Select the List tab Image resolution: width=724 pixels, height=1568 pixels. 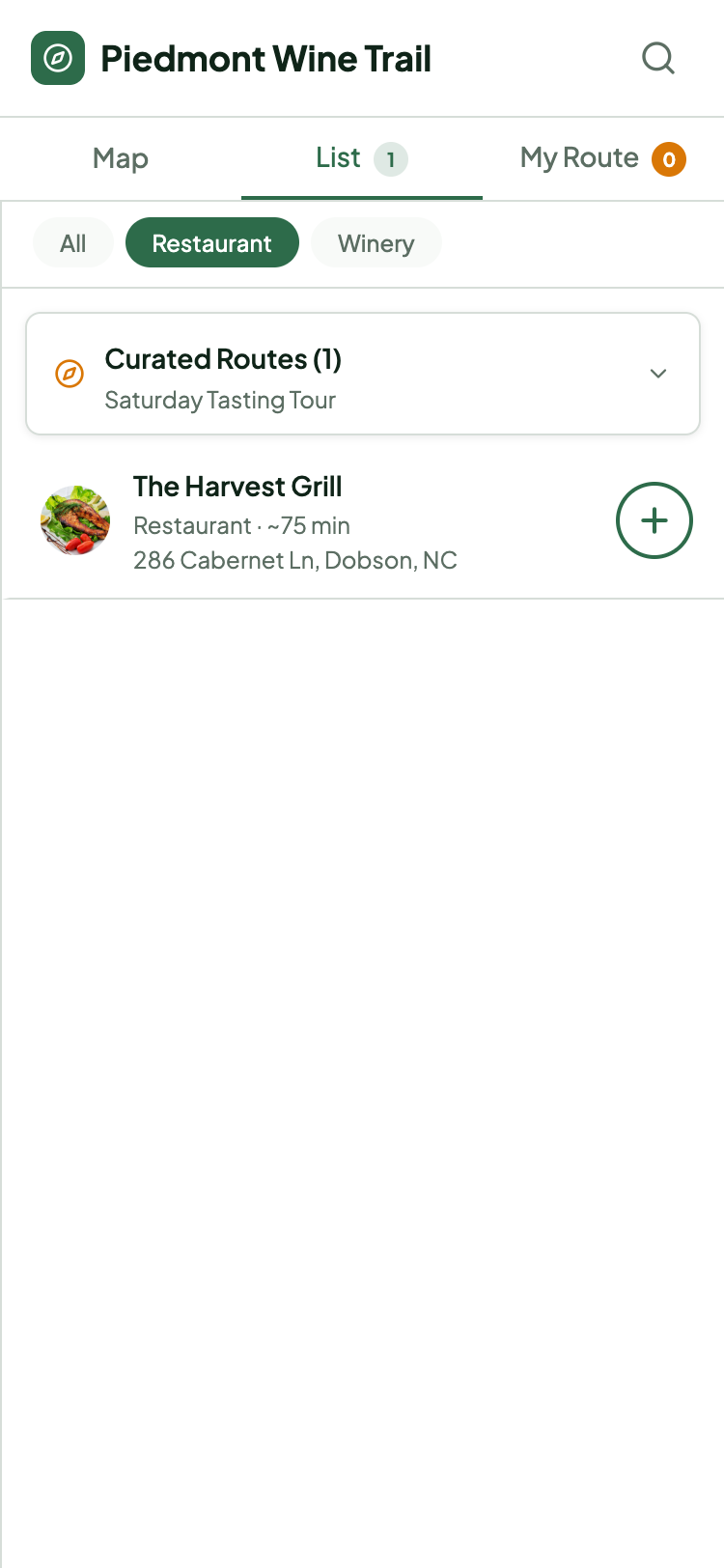361,158
